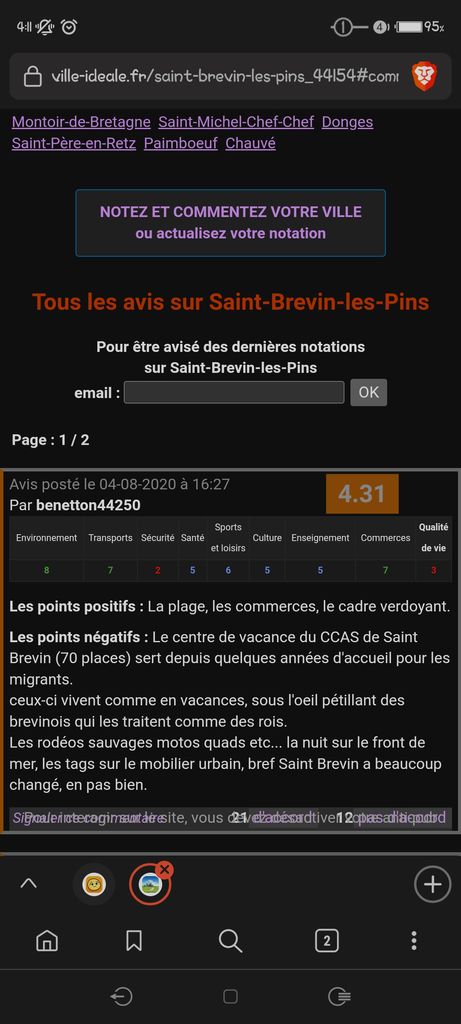Submit email with the OK button
461x1024 pixels.
pyautogui.click(x=368, y=392)
